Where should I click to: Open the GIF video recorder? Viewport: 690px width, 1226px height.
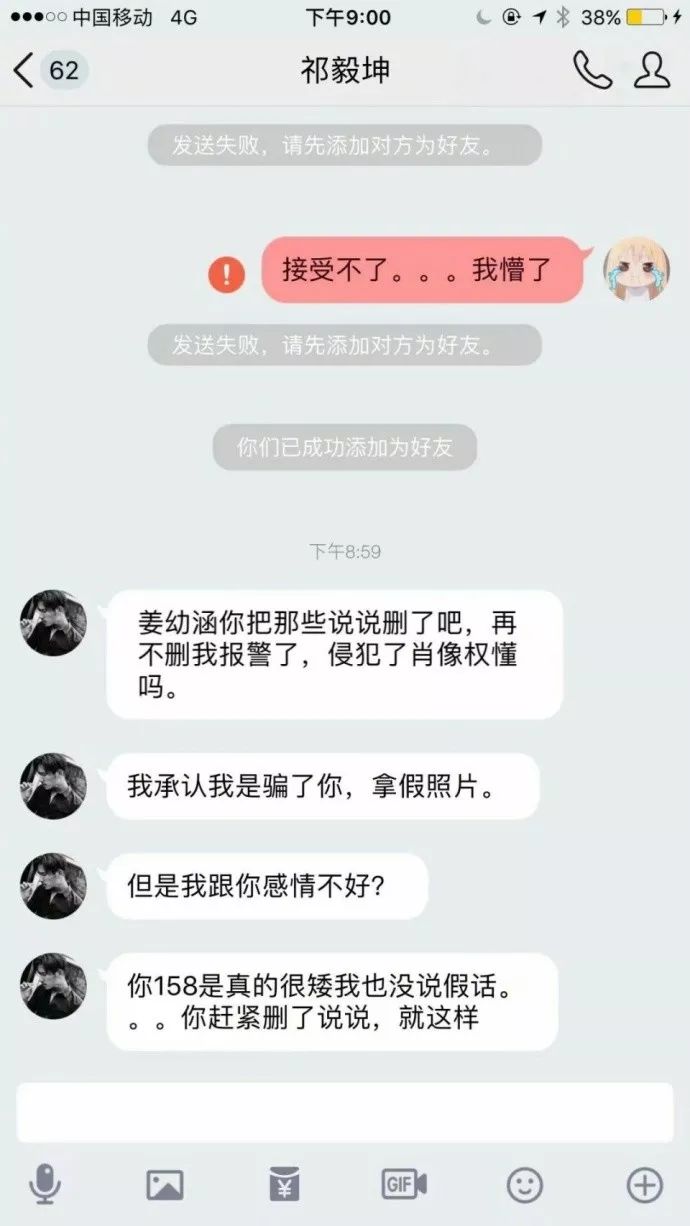point(404,1185)
